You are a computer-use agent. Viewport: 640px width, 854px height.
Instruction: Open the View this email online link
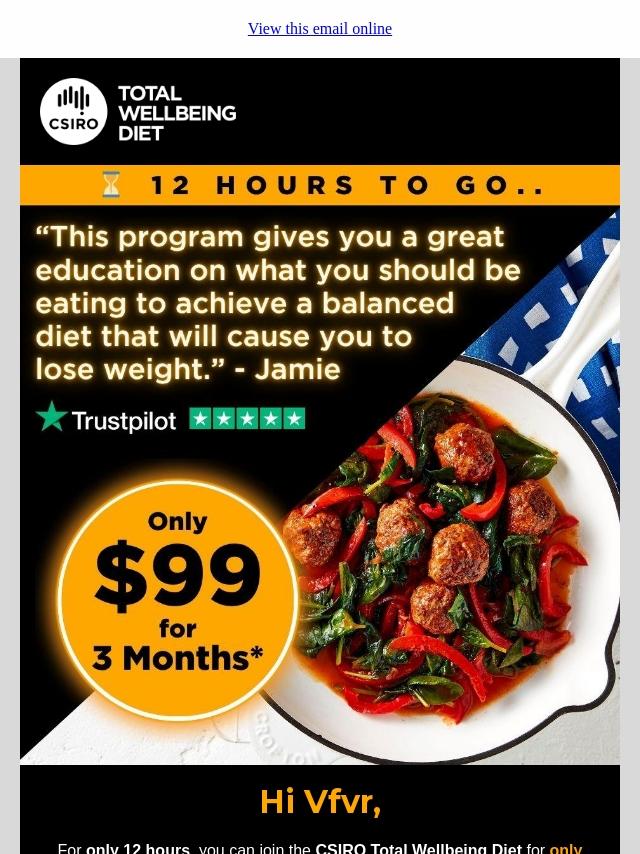(x=319, y=29)
